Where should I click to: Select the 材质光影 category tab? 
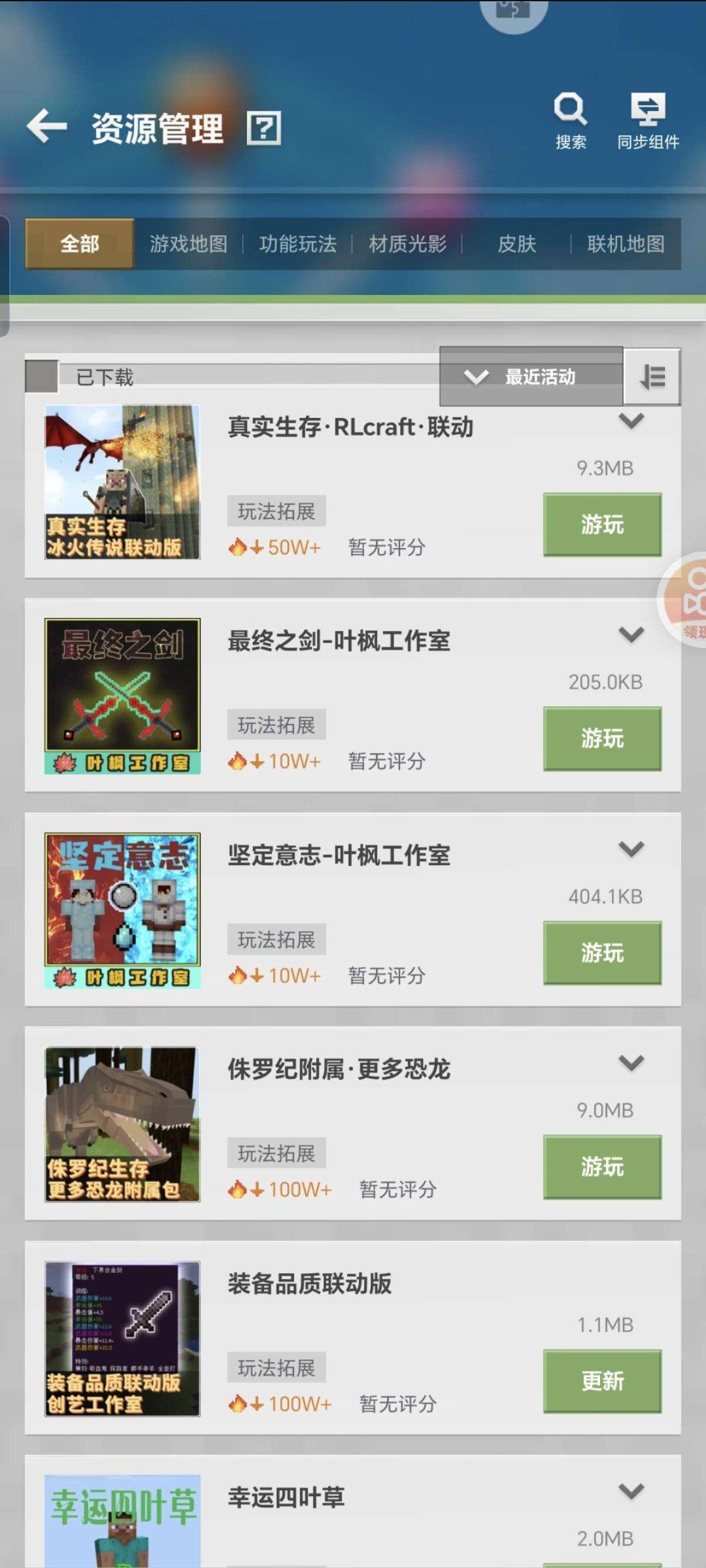pos(407,244)
